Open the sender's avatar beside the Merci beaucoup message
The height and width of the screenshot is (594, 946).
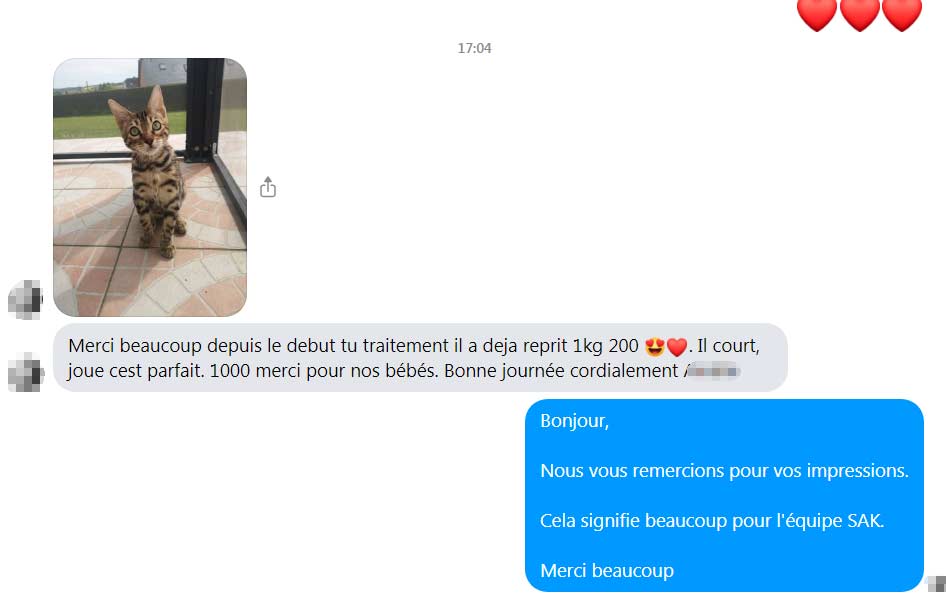[x=26, y=372]
